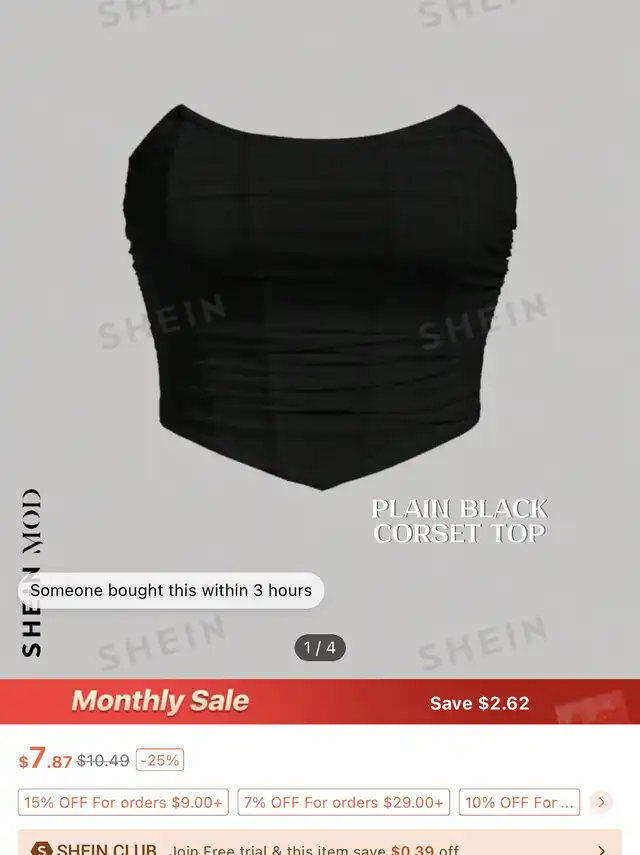Screen dimensions: 640x855
Task: Open the SHEIN CLUB free trial banner
Action: [320, 847]
